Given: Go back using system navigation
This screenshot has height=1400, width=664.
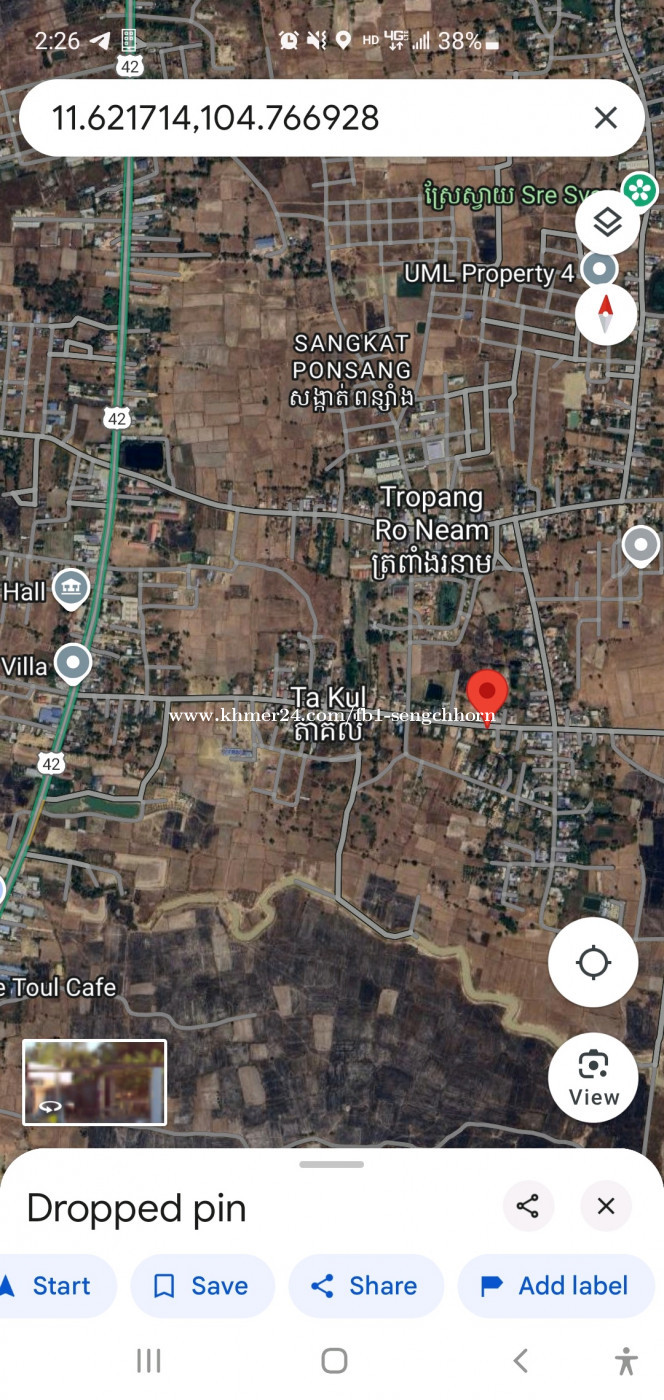Looking at the screenshot, I should click(x=520, y=1360).
